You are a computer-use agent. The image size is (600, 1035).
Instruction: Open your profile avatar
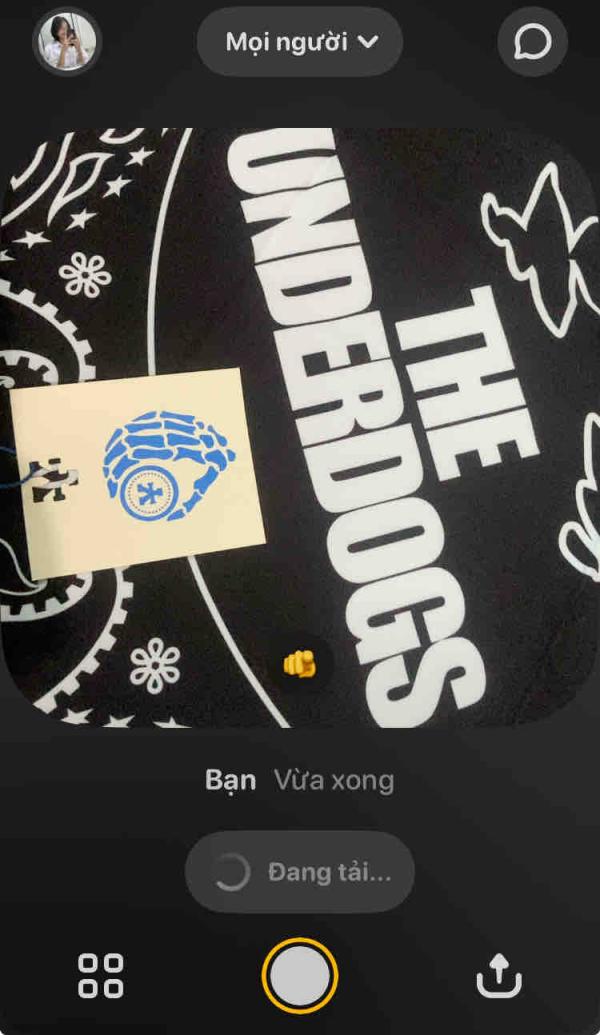point(67,42)
